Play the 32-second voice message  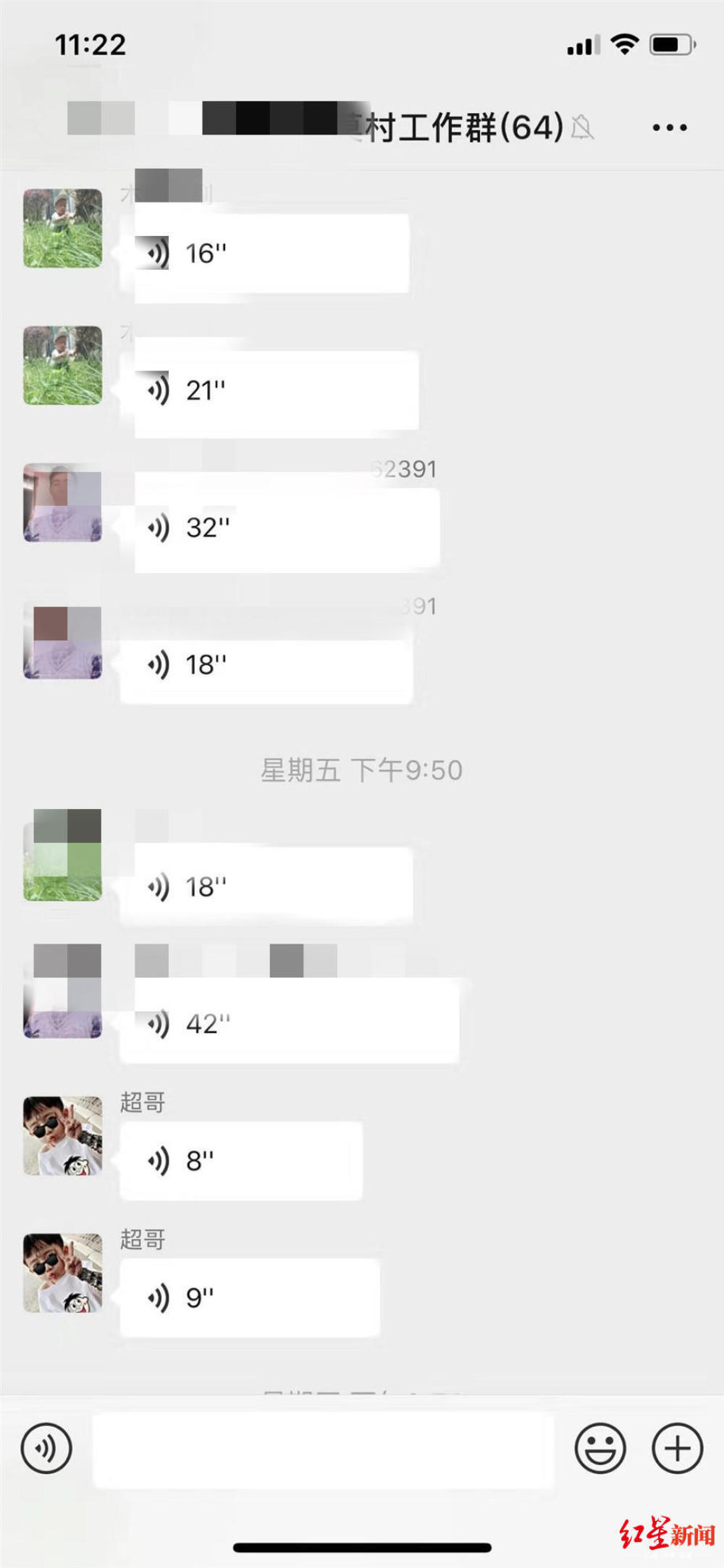286,528
